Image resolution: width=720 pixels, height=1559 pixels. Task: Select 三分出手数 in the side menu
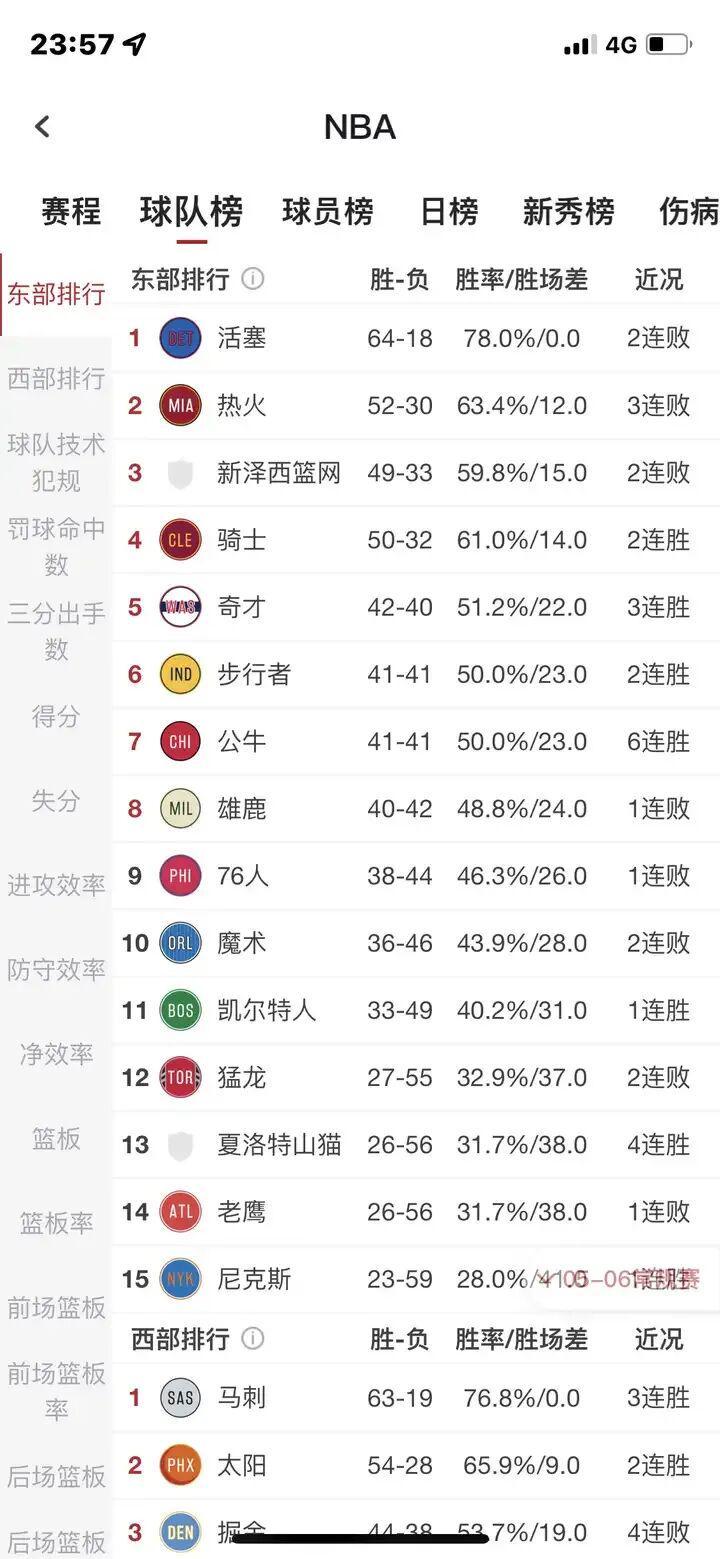click(x=56, y=631)
